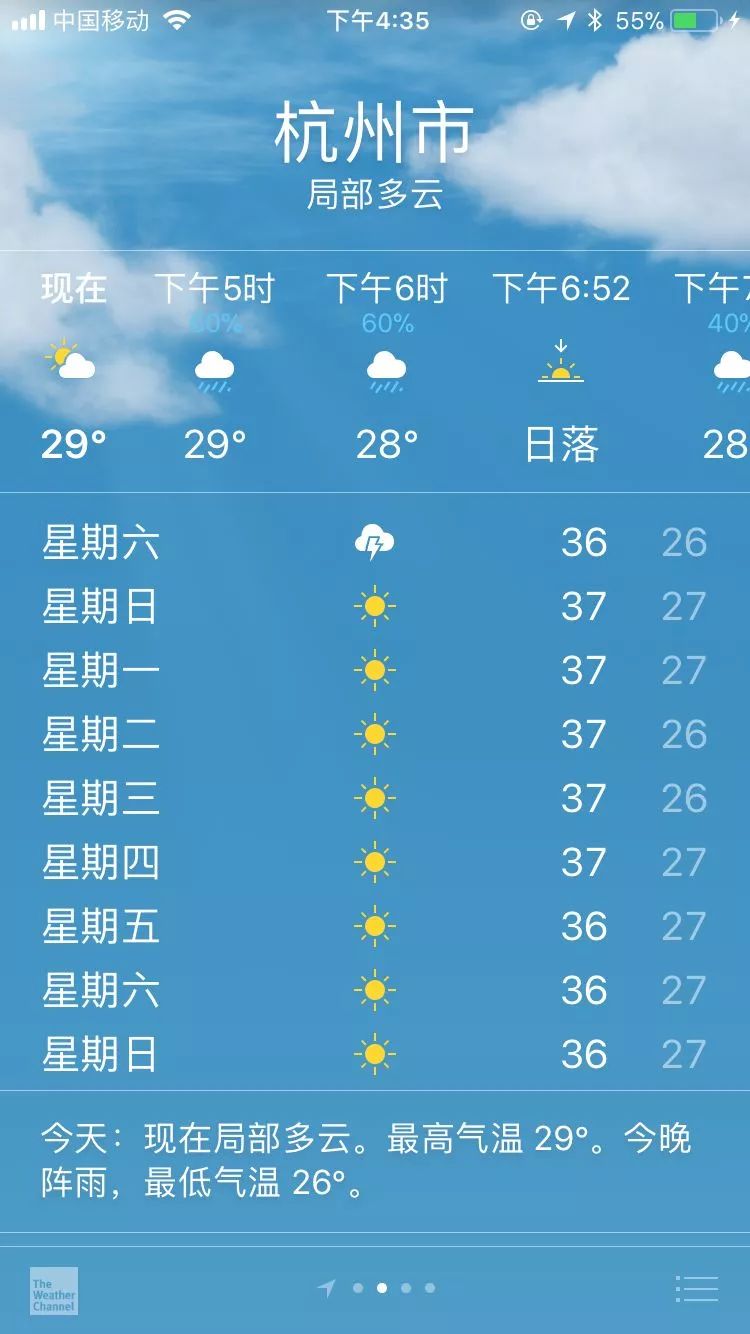750x1334 pixels.
Task: Open the city list menu
Action: click(696, 1288)
